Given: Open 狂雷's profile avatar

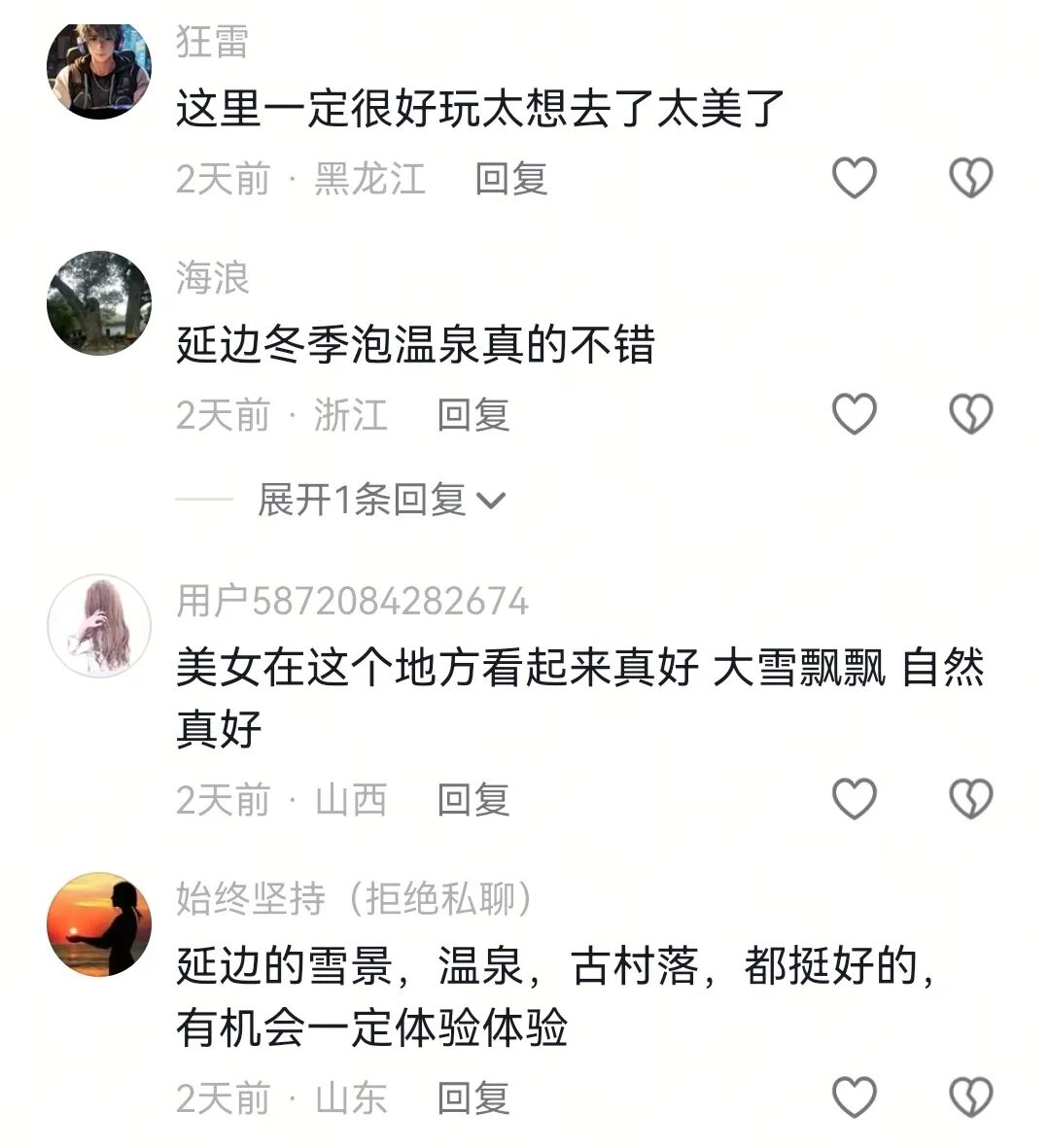Looking at the screenshot, I should [99, 70].
